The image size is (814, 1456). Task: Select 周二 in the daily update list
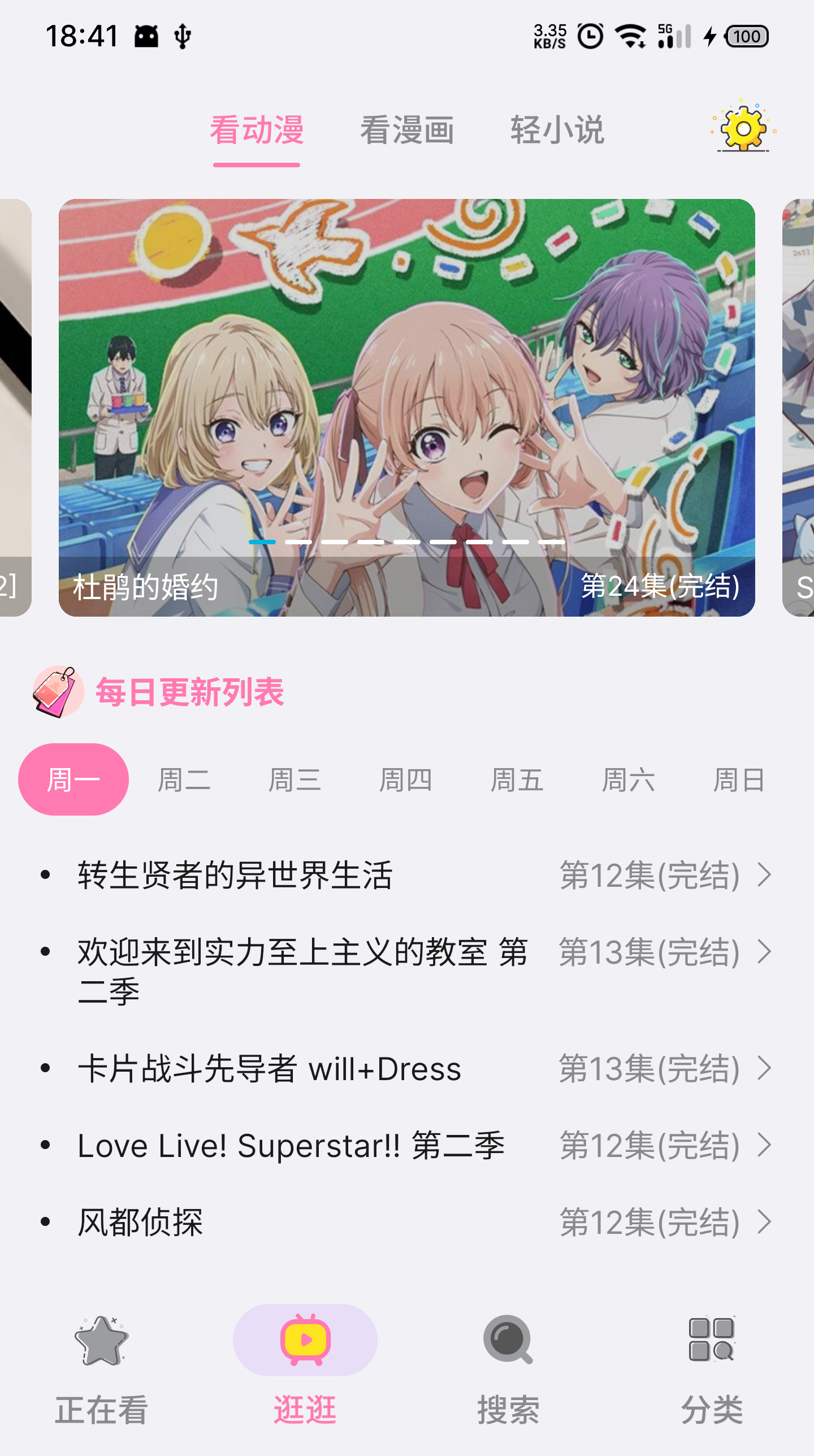(x=184, y=779)
